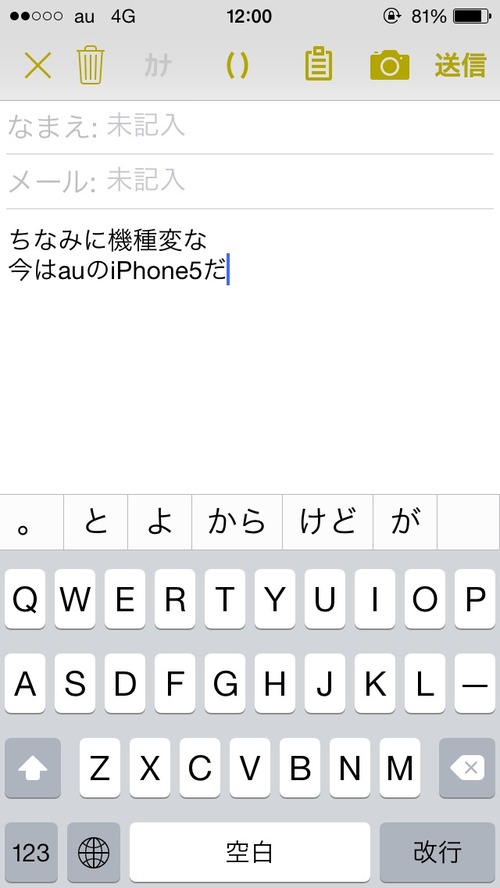
Task: Choose the から suggestion
Action: click(x=237, y=522)
